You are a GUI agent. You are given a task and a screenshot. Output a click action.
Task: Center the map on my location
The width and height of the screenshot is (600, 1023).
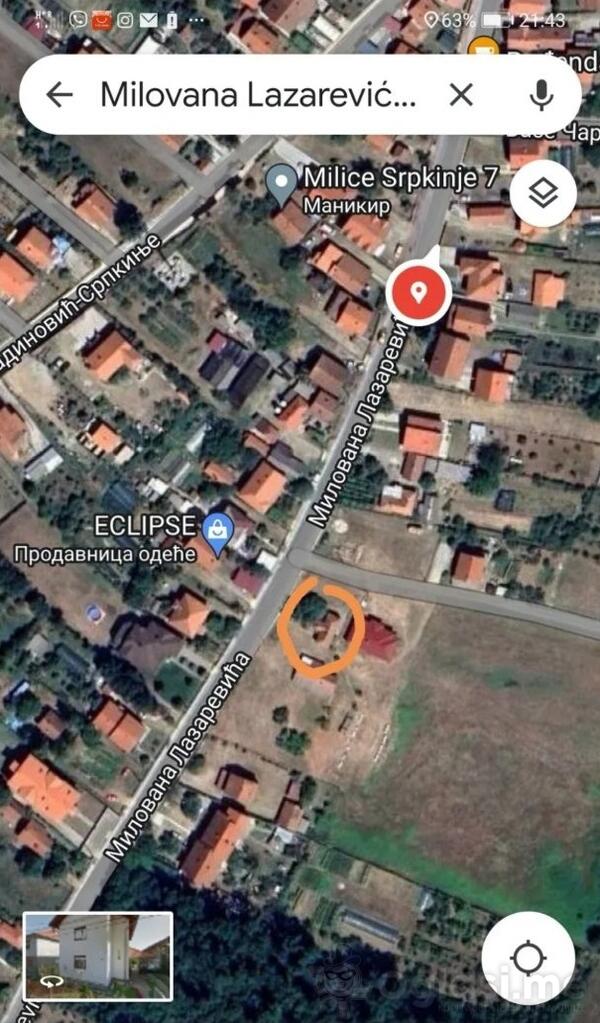pos(528,957)
